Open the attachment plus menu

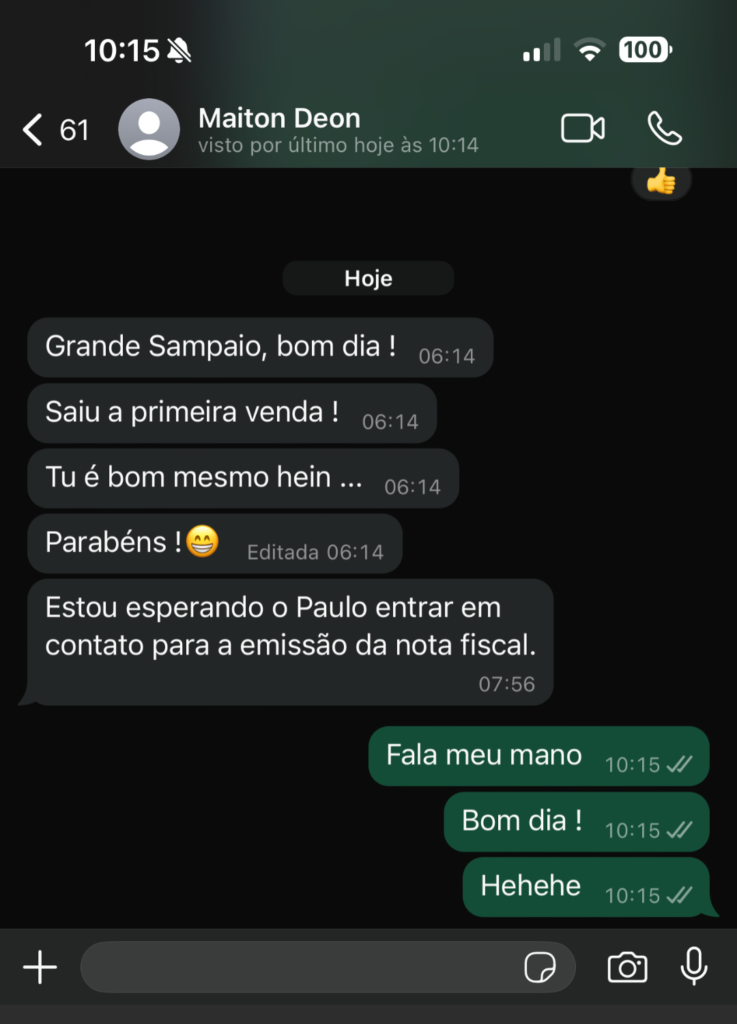[x=40, y=967]
